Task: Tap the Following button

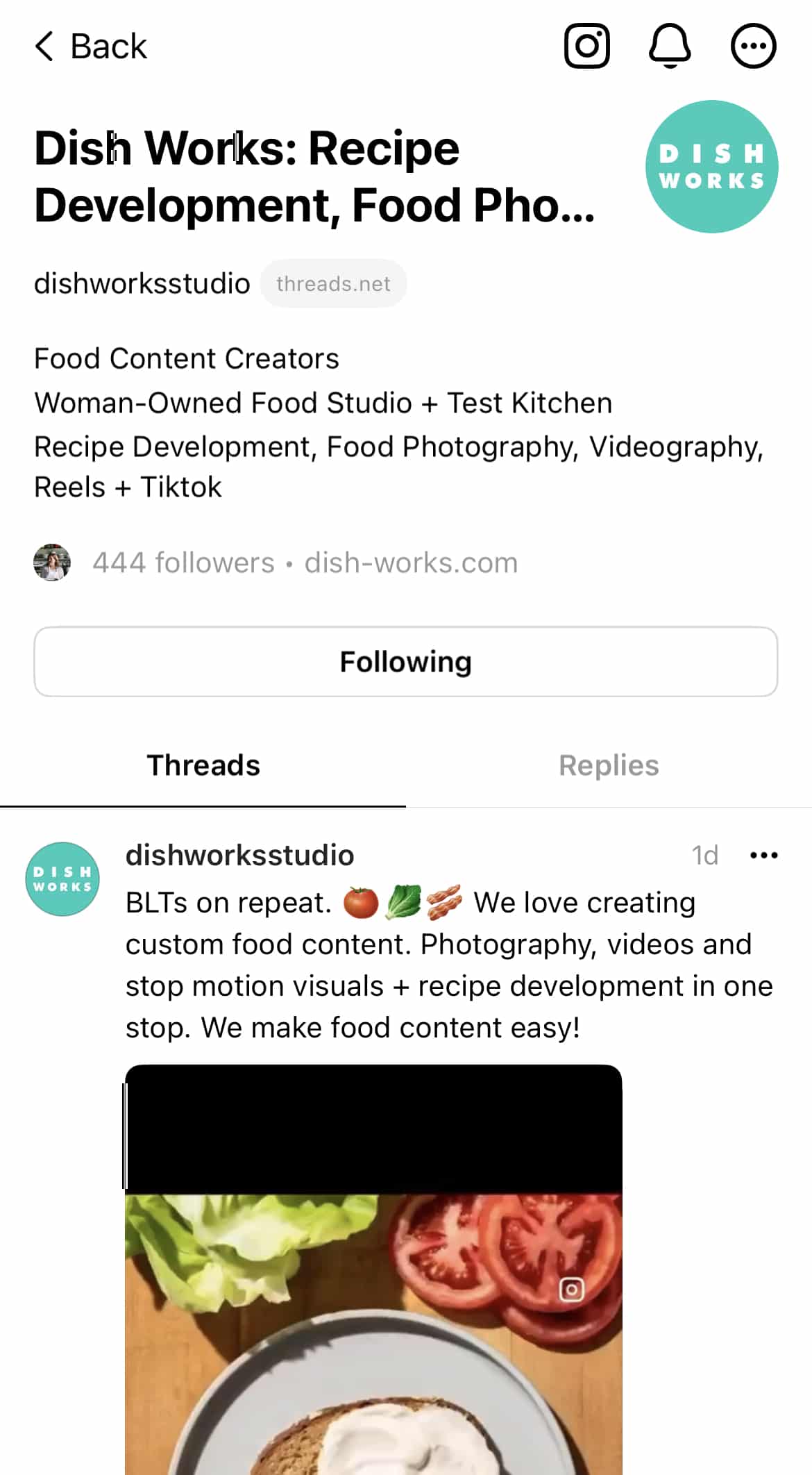Action: pyautogui.click(x=406, y=661)
